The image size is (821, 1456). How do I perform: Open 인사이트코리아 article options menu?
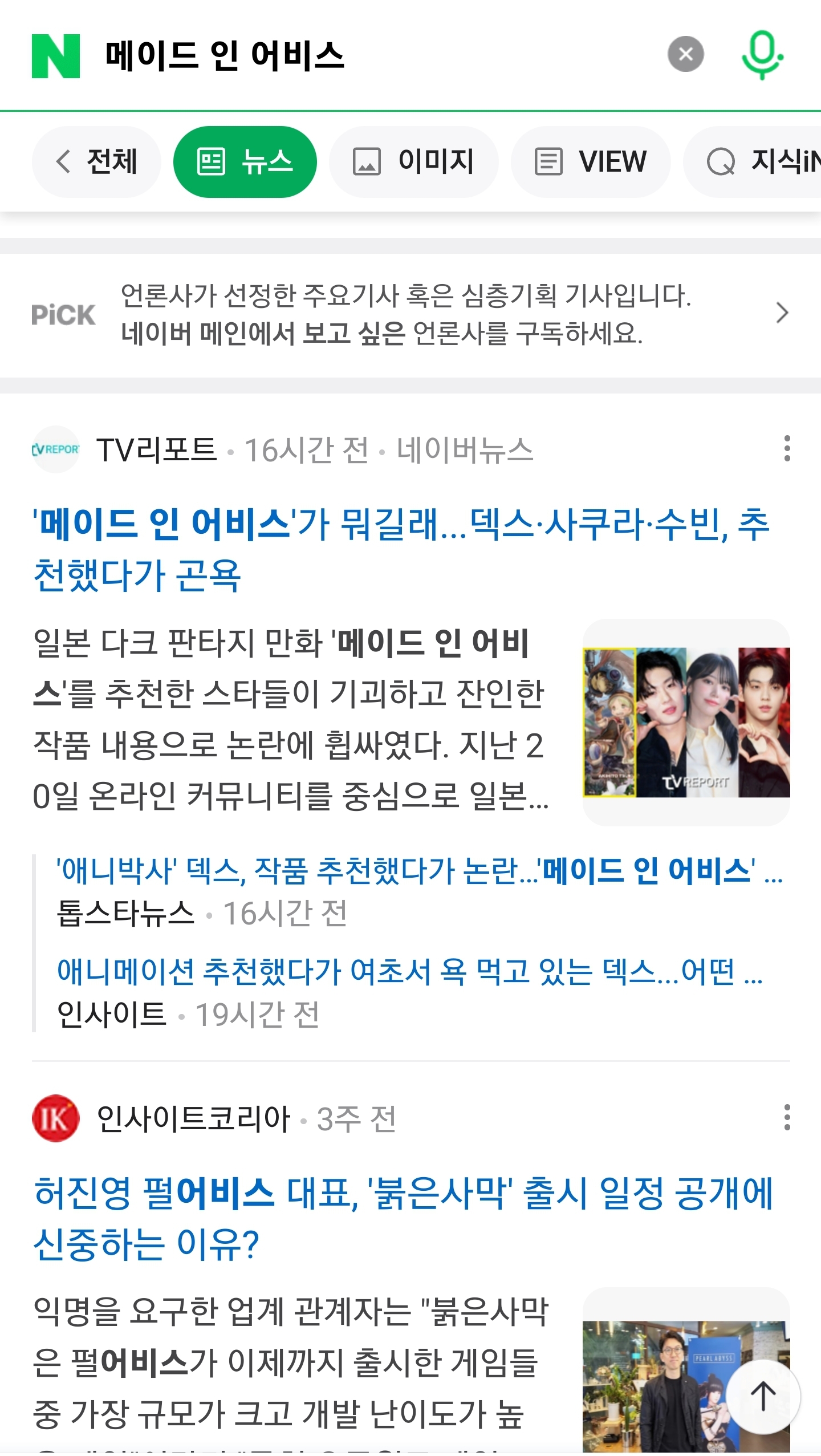(x=787, y=1117)
